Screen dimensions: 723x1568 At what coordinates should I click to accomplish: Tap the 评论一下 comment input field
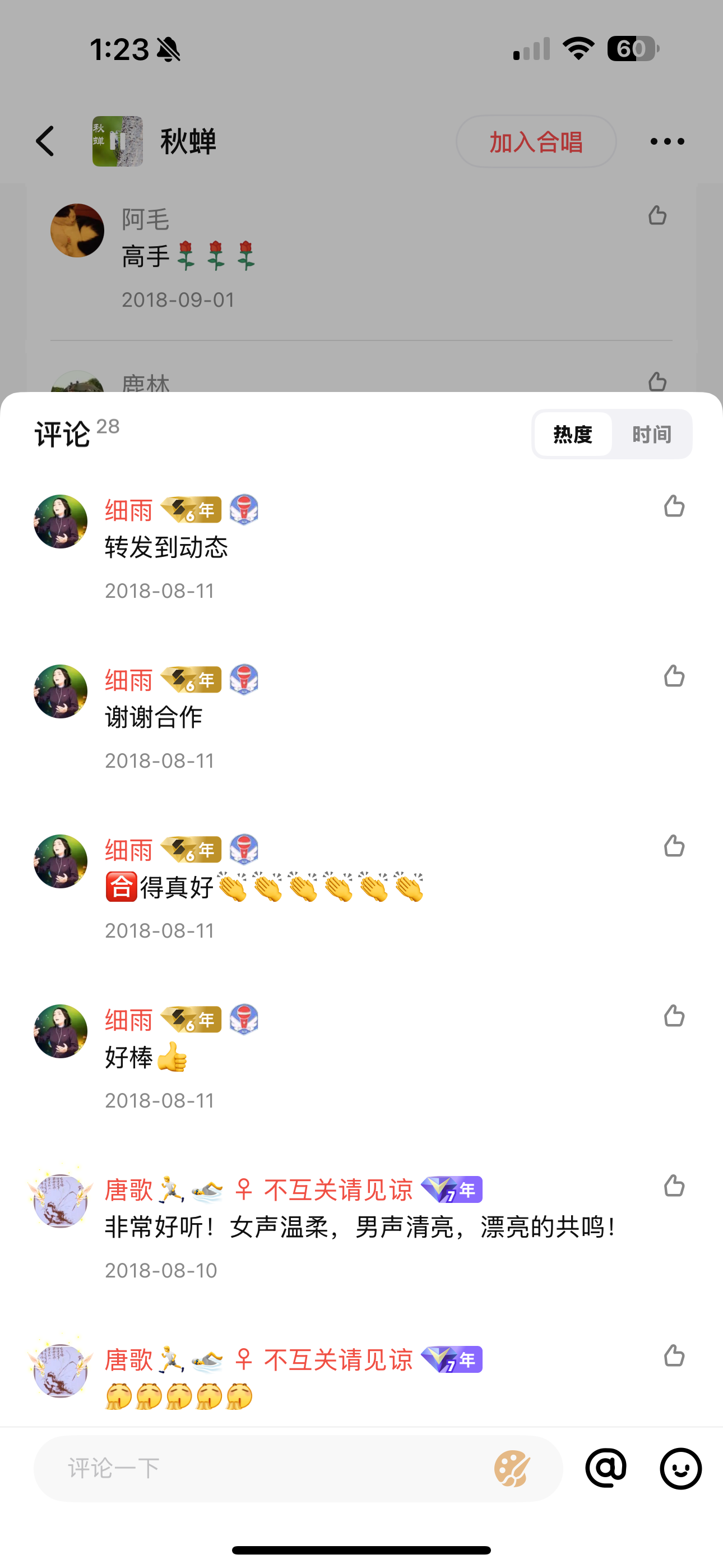coord(268,1468)
